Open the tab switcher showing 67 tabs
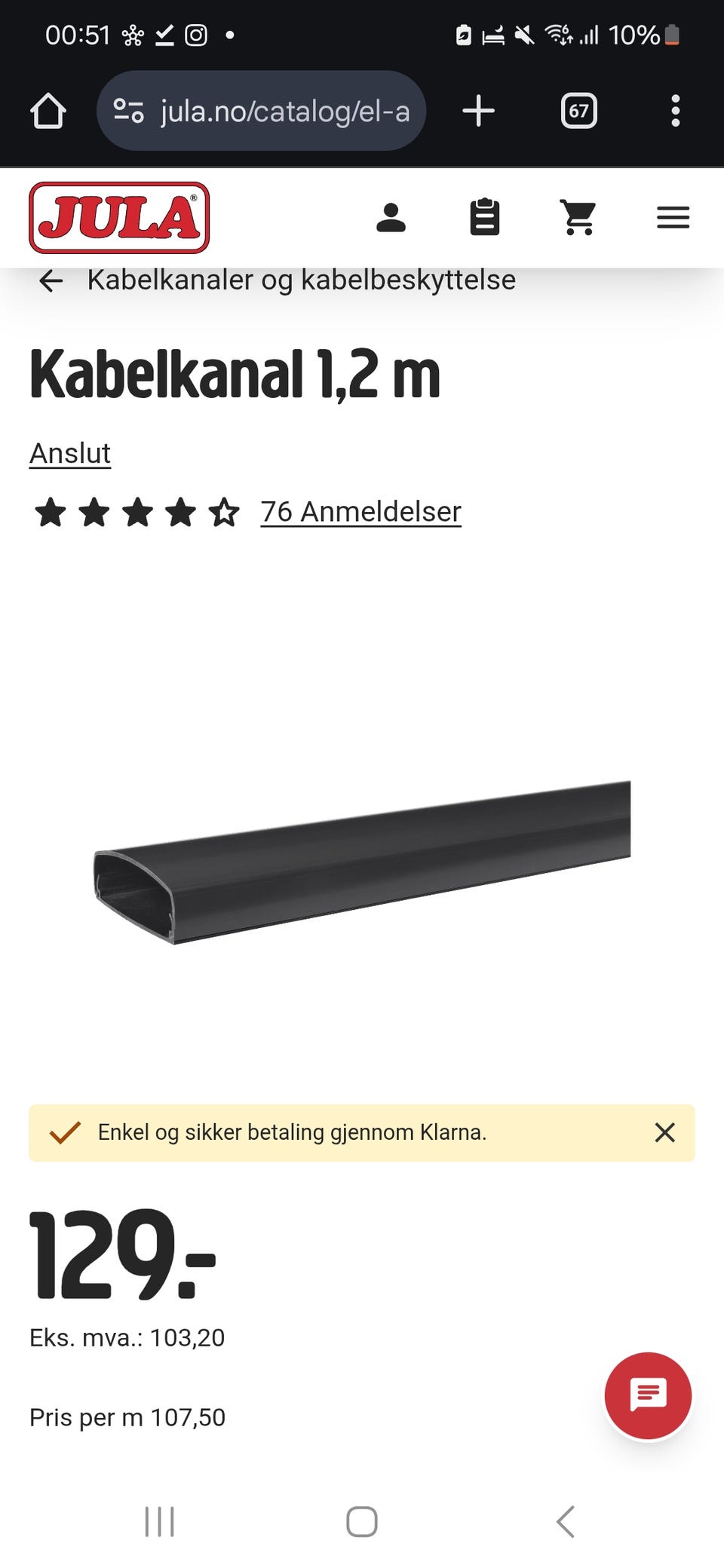Image resolution: width=724 pixels, height=1568 pixels. coord(578,111)
